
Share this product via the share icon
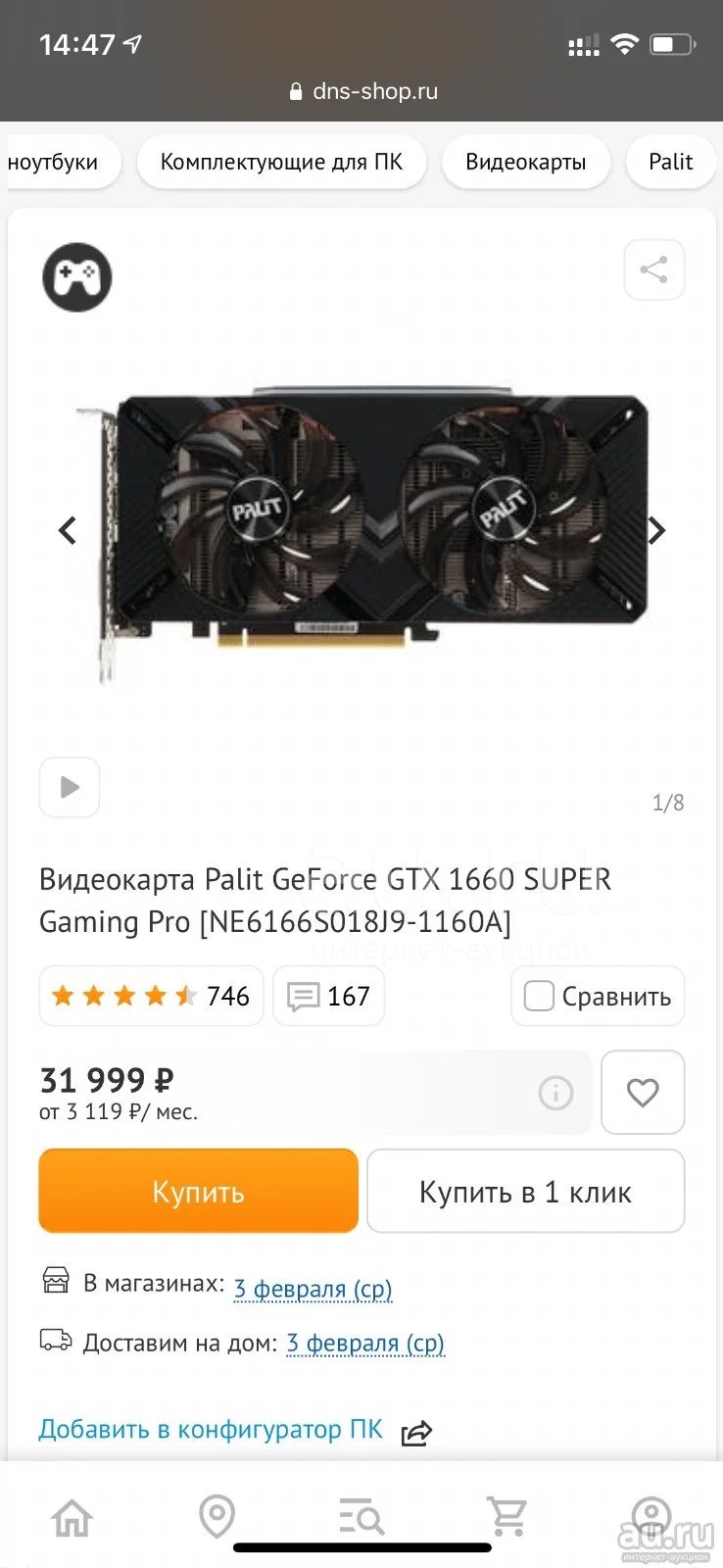coord(654,269)
